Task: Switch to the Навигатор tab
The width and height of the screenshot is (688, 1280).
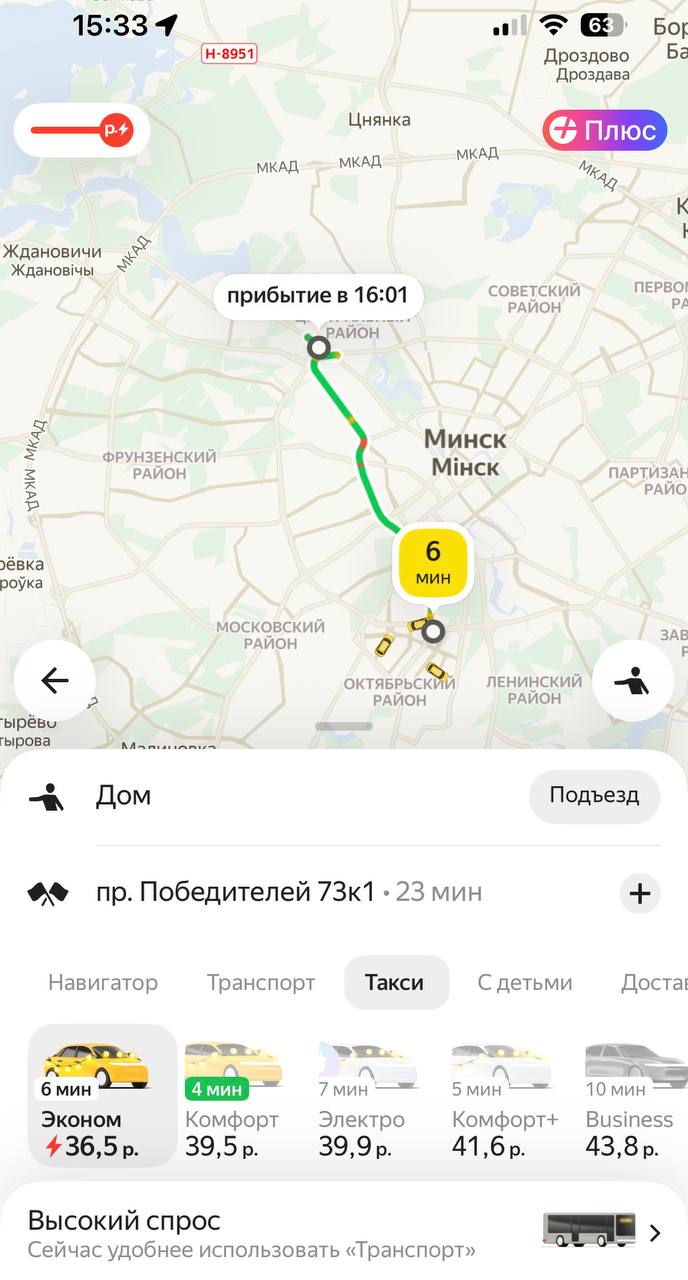Action: click(103, 983)
